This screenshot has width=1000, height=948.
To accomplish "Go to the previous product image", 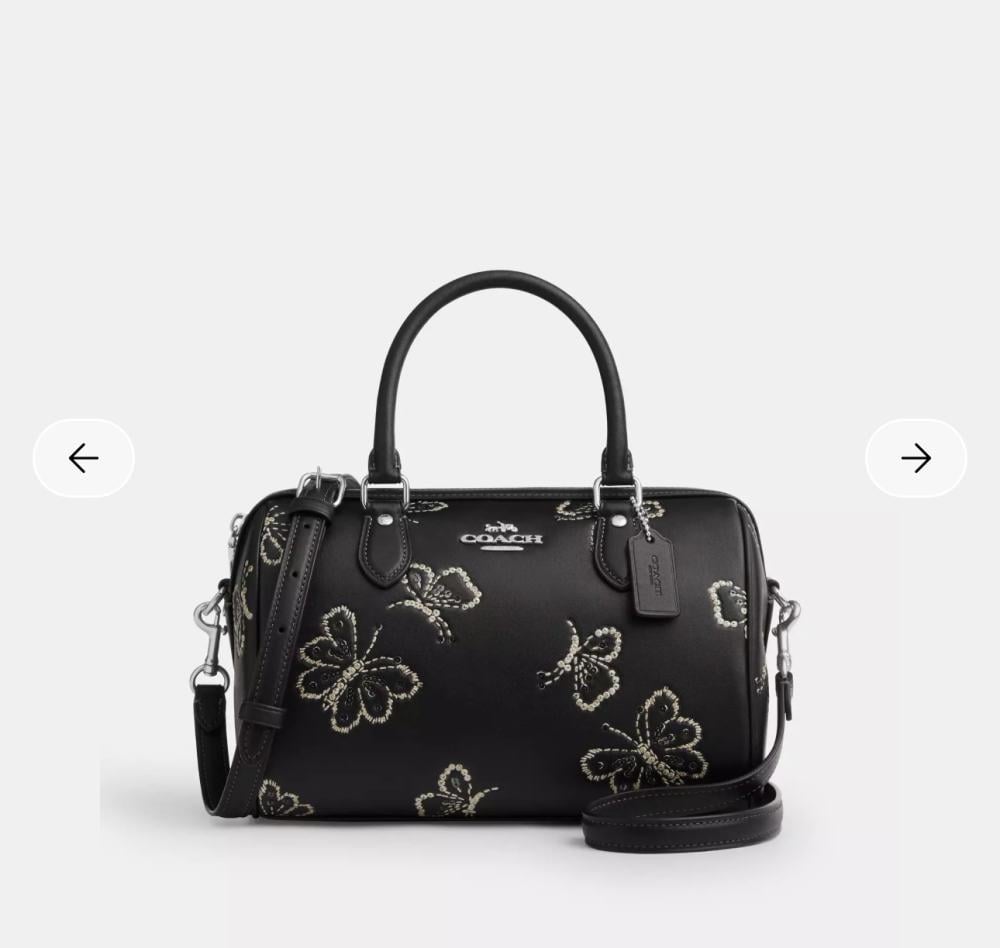I will tap(84, 458).
